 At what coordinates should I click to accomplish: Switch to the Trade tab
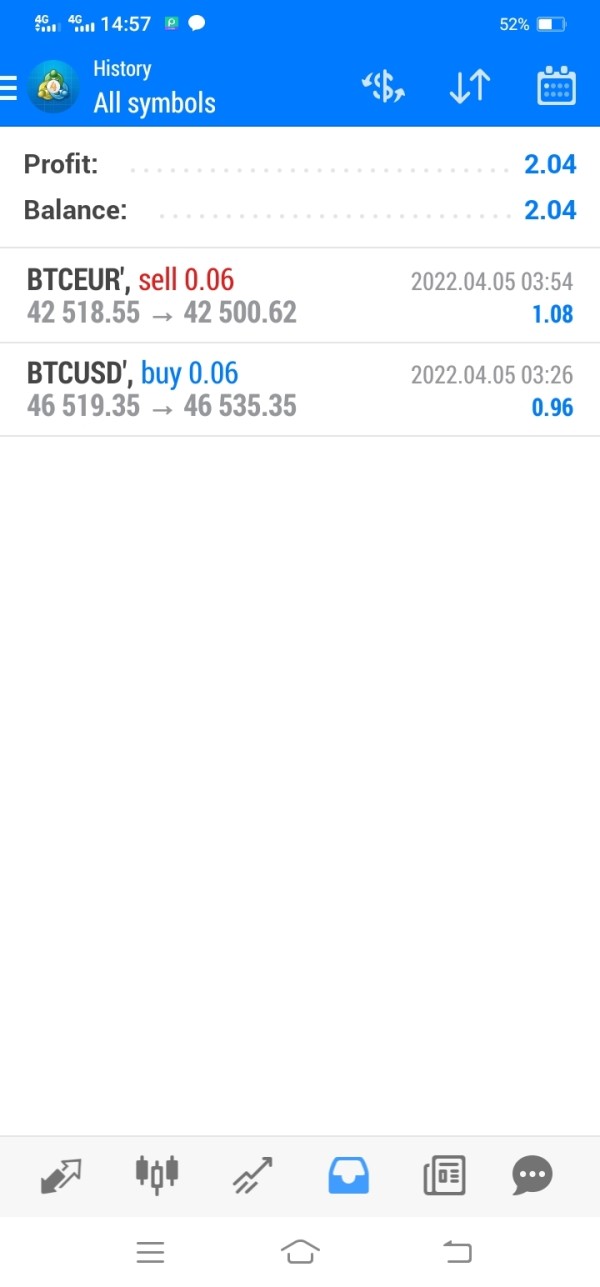point(252,1175)
